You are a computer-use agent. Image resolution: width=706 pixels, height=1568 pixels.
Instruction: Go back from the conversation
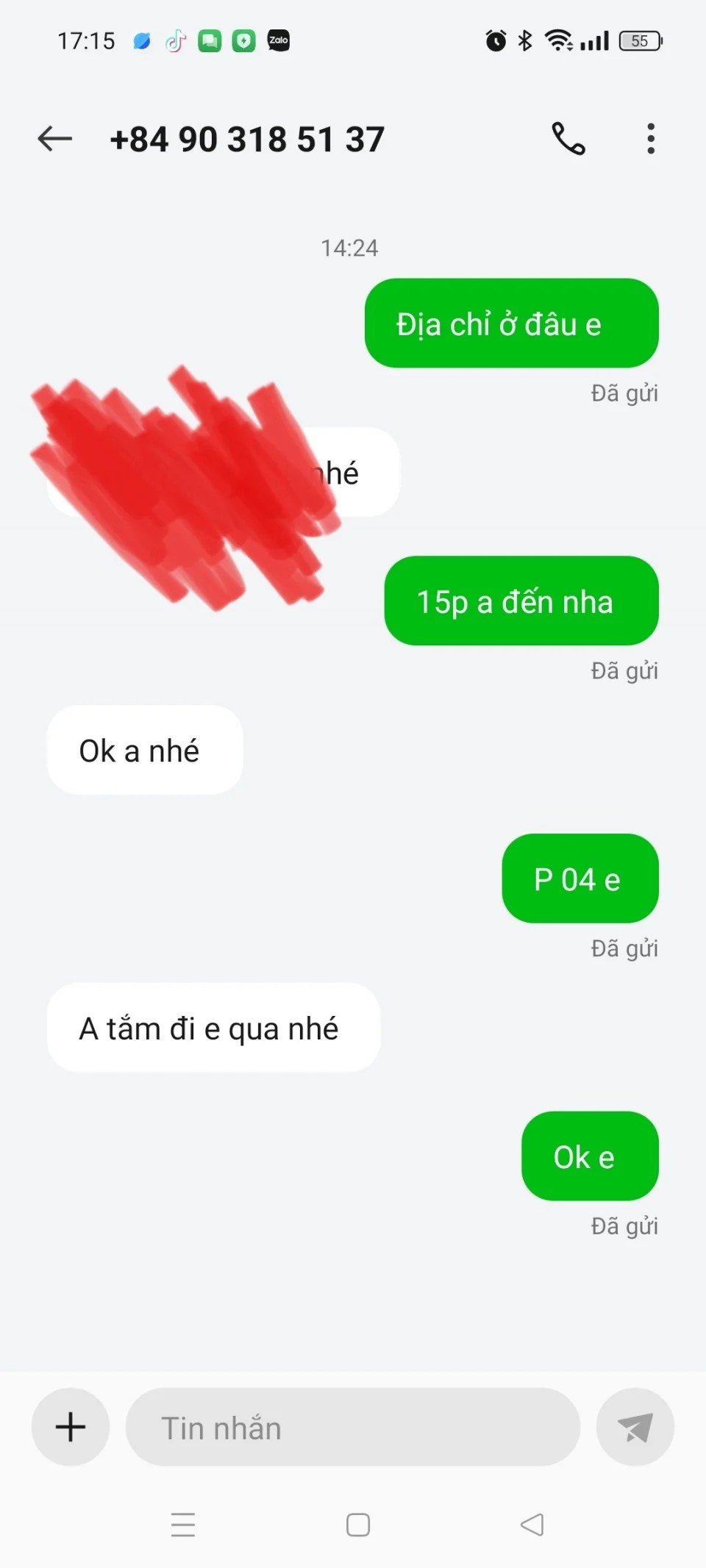click(55, 138)
